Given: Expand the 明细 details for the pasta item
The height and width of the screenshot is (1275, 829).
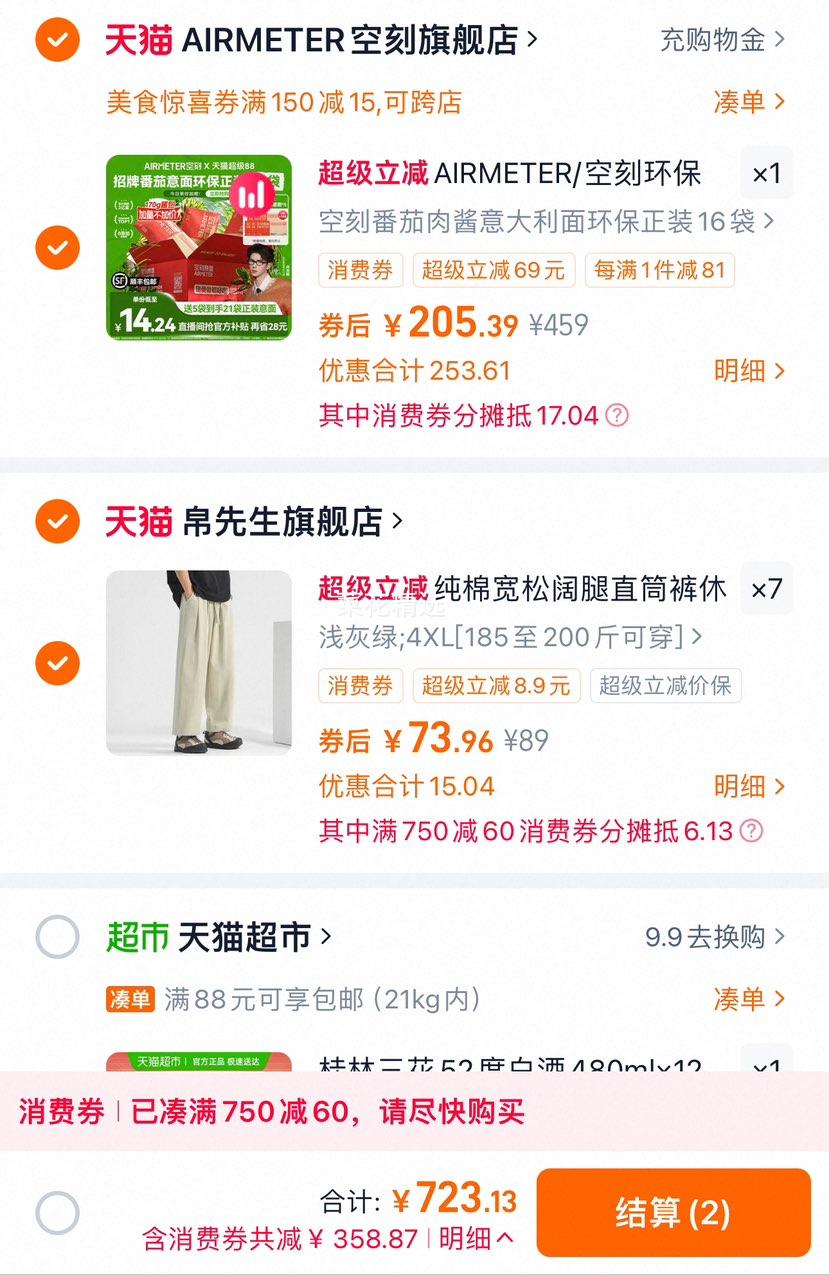Looking at the screenshot, I should pyautogui.click(x=745, y=370).
